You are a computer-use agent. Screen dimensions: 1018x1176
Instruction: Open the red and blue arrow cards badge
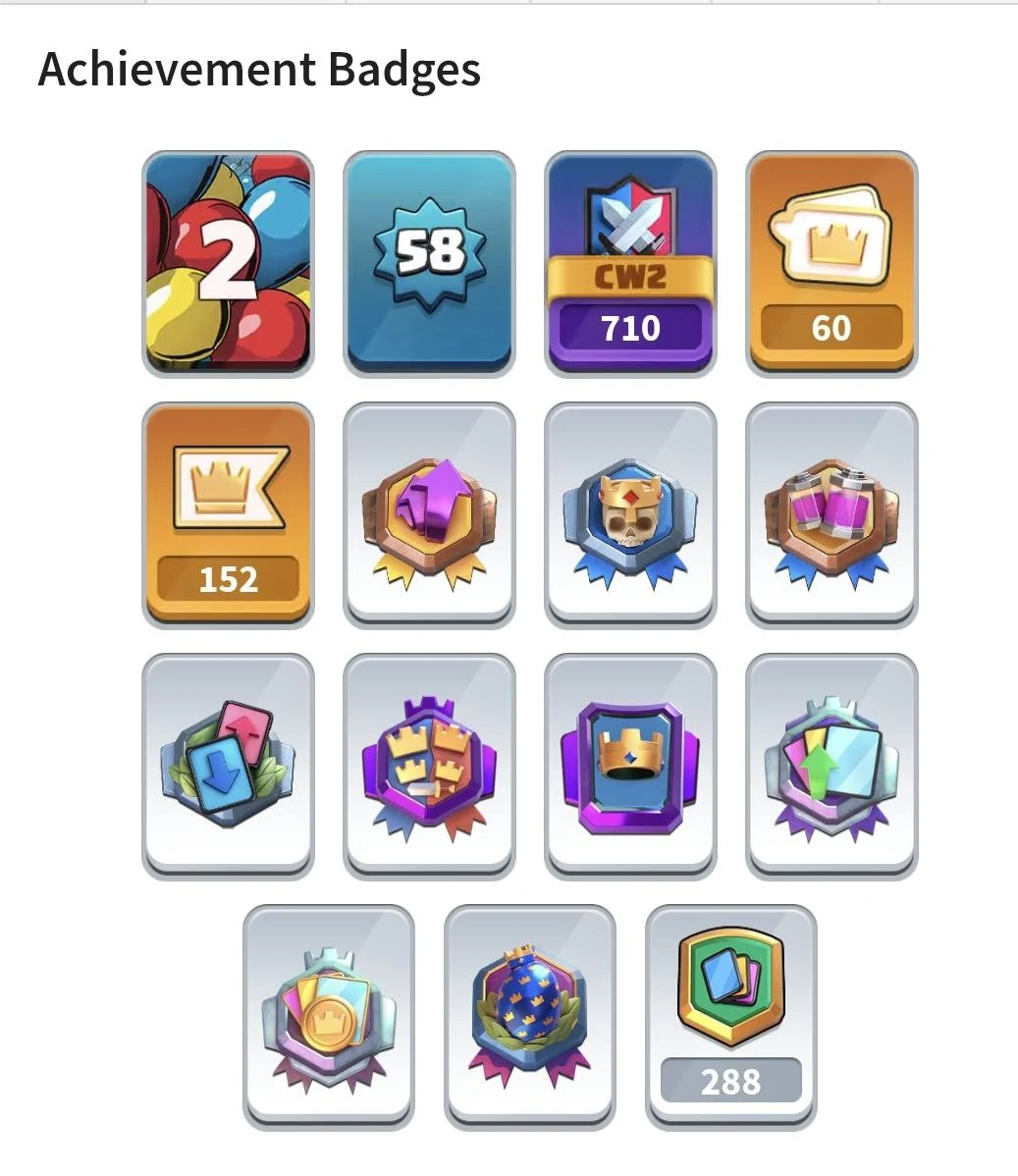click(228, 766)
